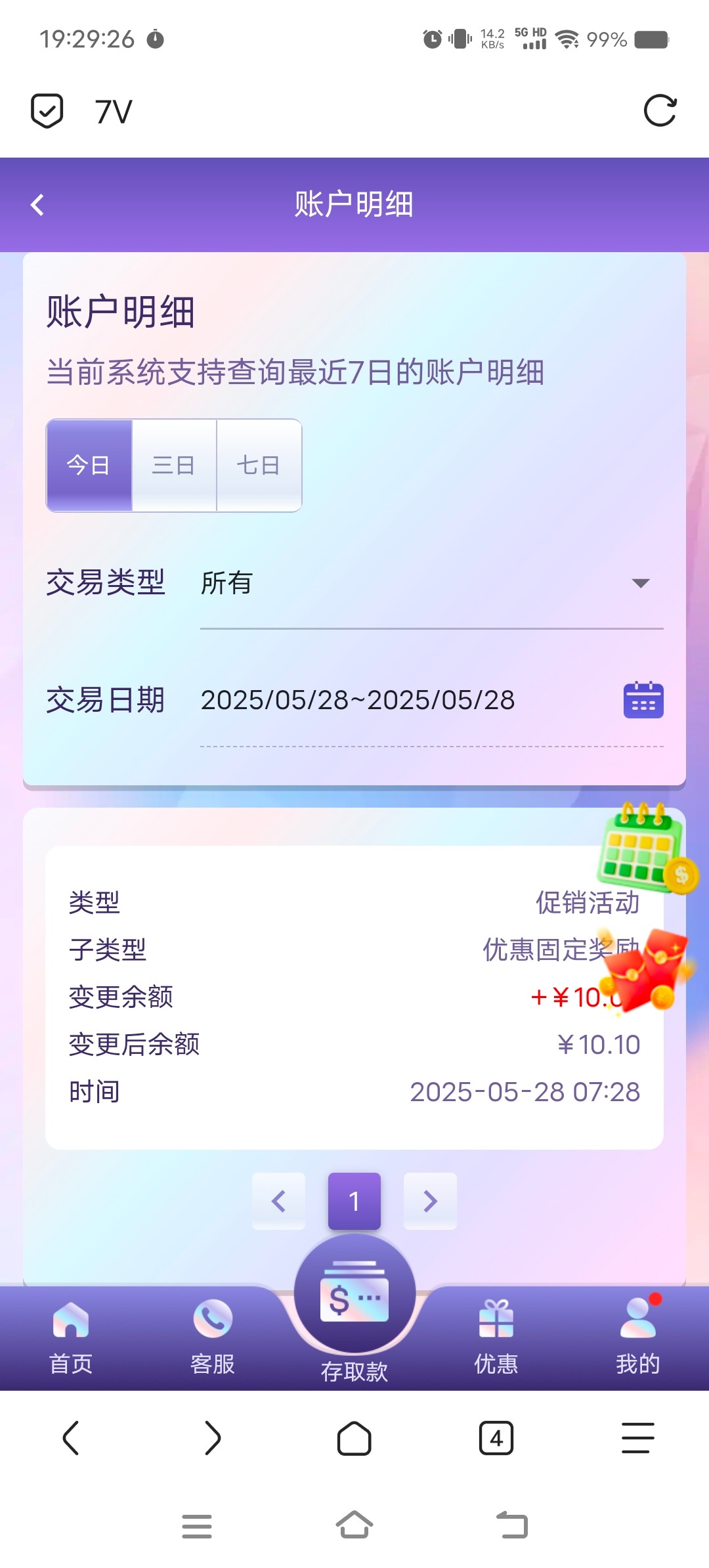Open the 交易日期 calendar picker
709x1568 pixels.
coord(643,700)
